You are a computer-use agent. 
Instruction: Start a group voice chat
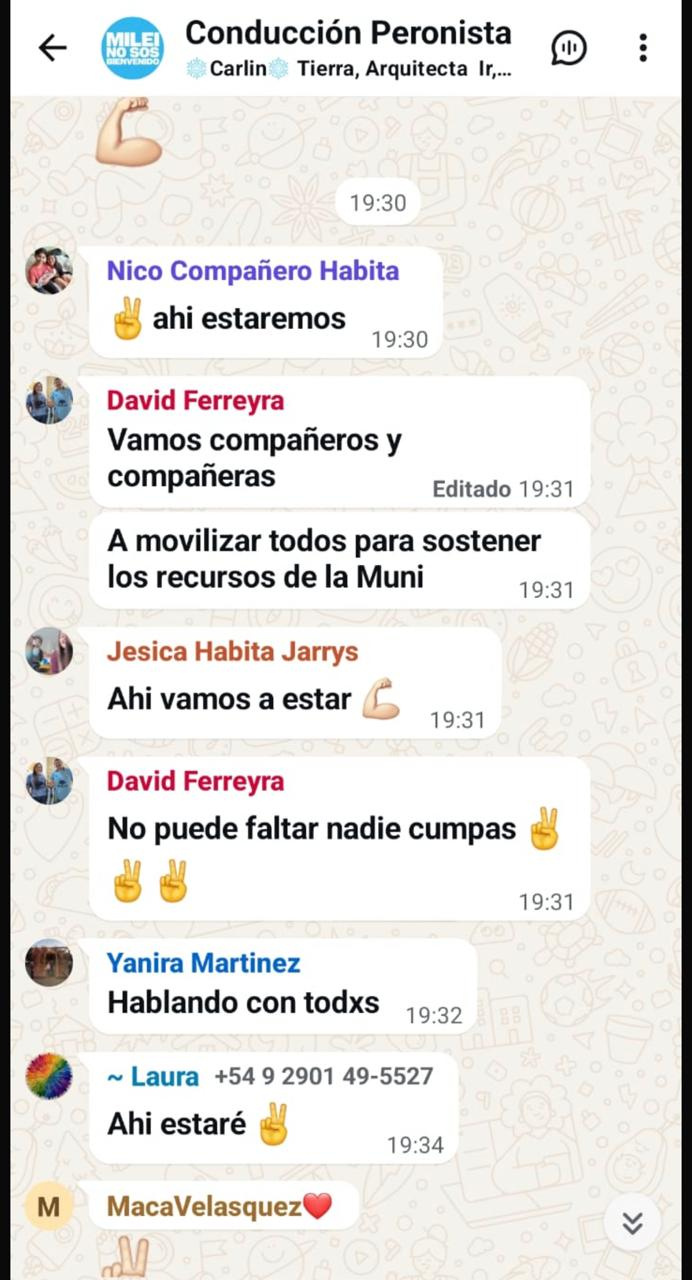tap(569, 48)
